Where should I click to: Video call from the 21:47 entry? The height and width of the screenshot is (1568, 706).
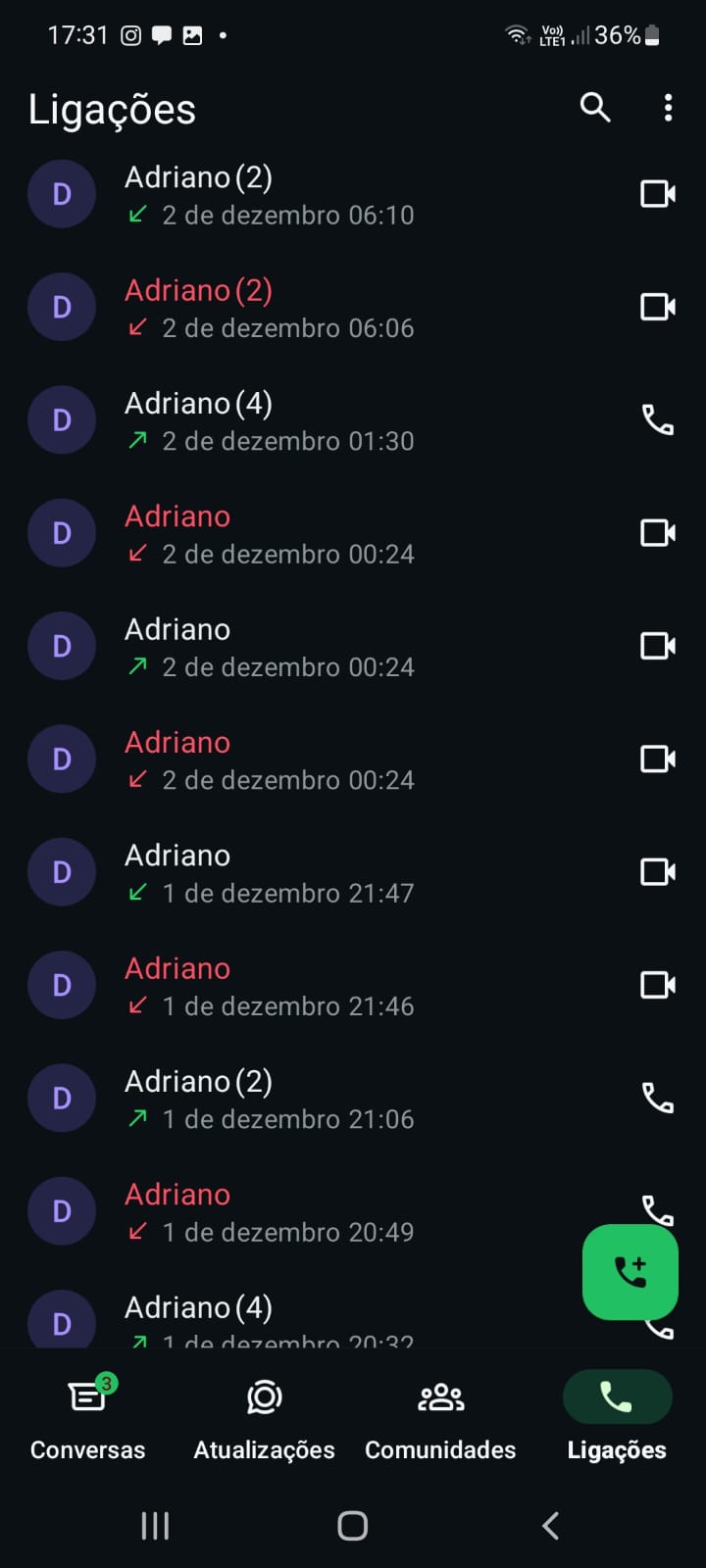pos(657,872)
